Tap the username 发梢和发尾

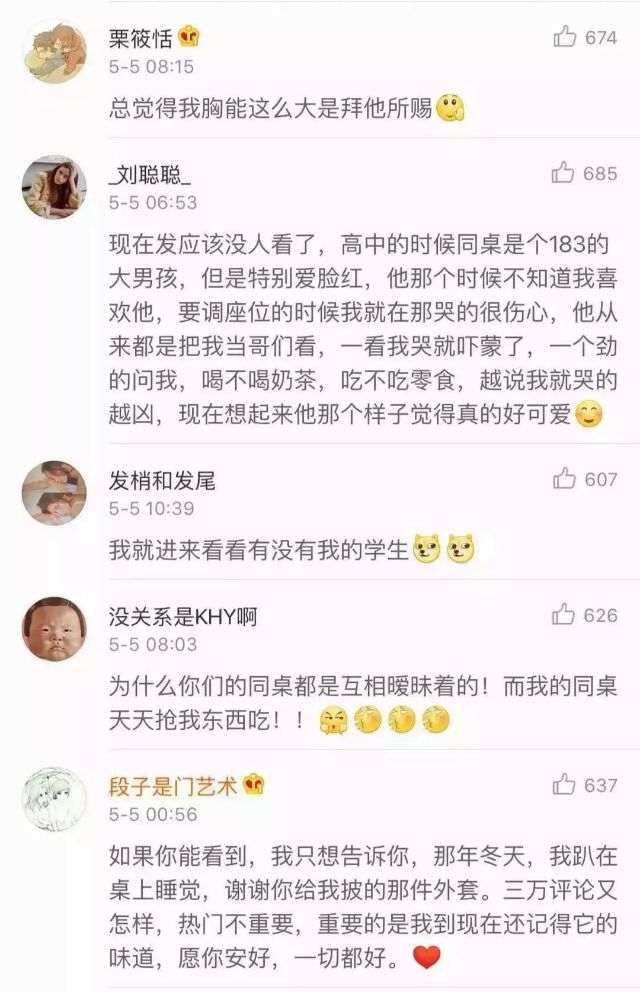coord(162,480)
